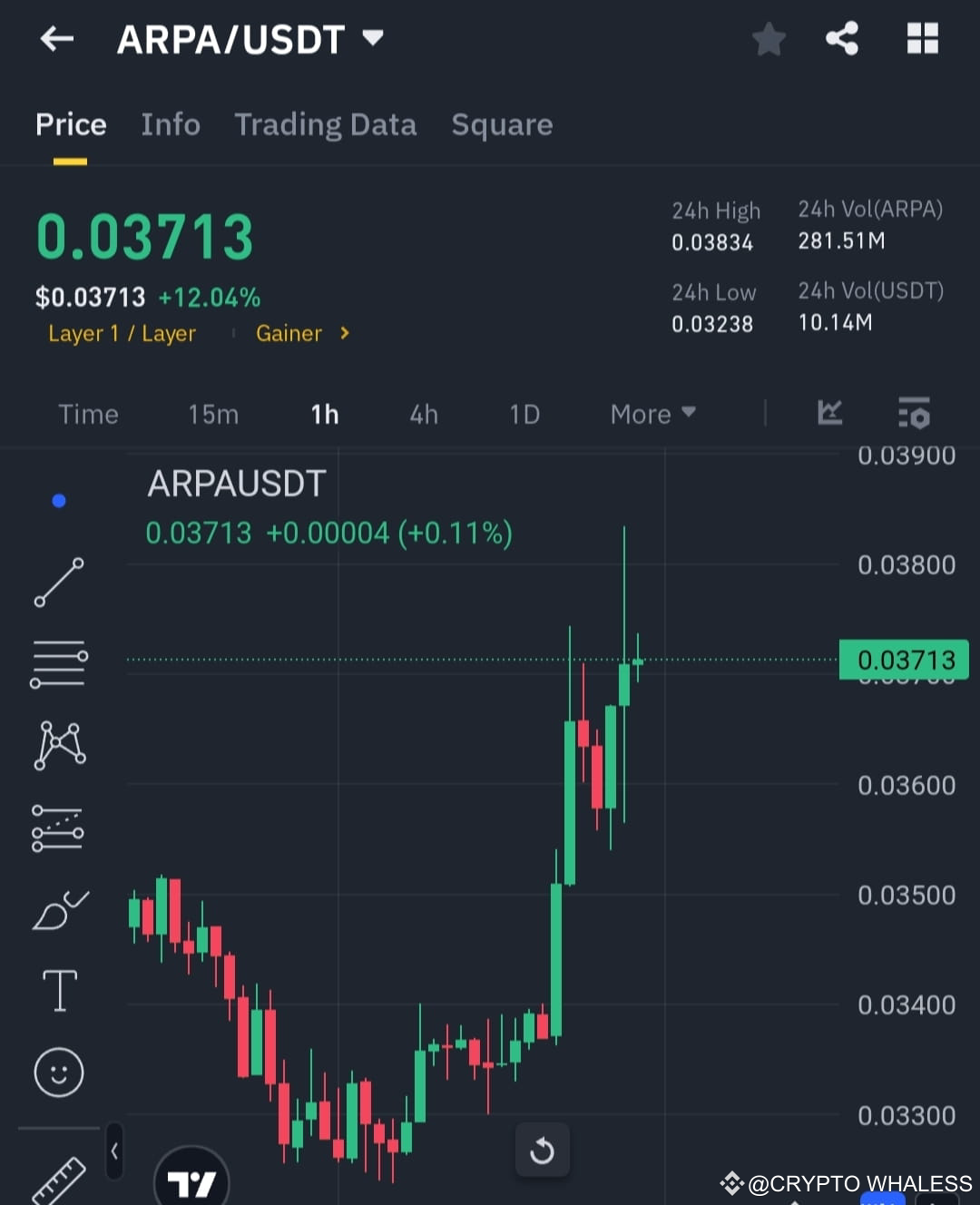The height and width of the screenshot is (1205, 980).
Task: Open the horizontal lines drawing tool
Action: [58, 662]
